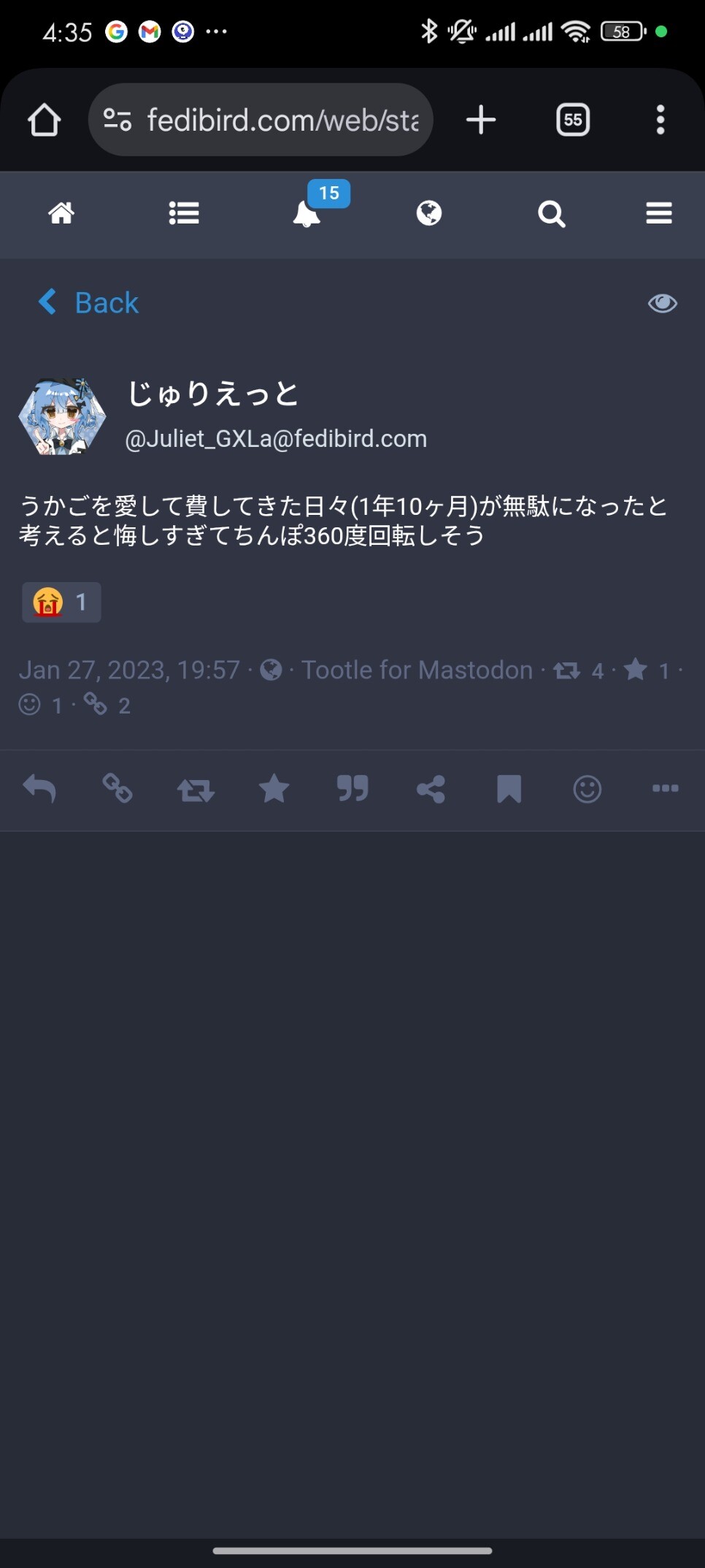Go Back to the previous column
The image size is (705, 1568).
point(89,302)
